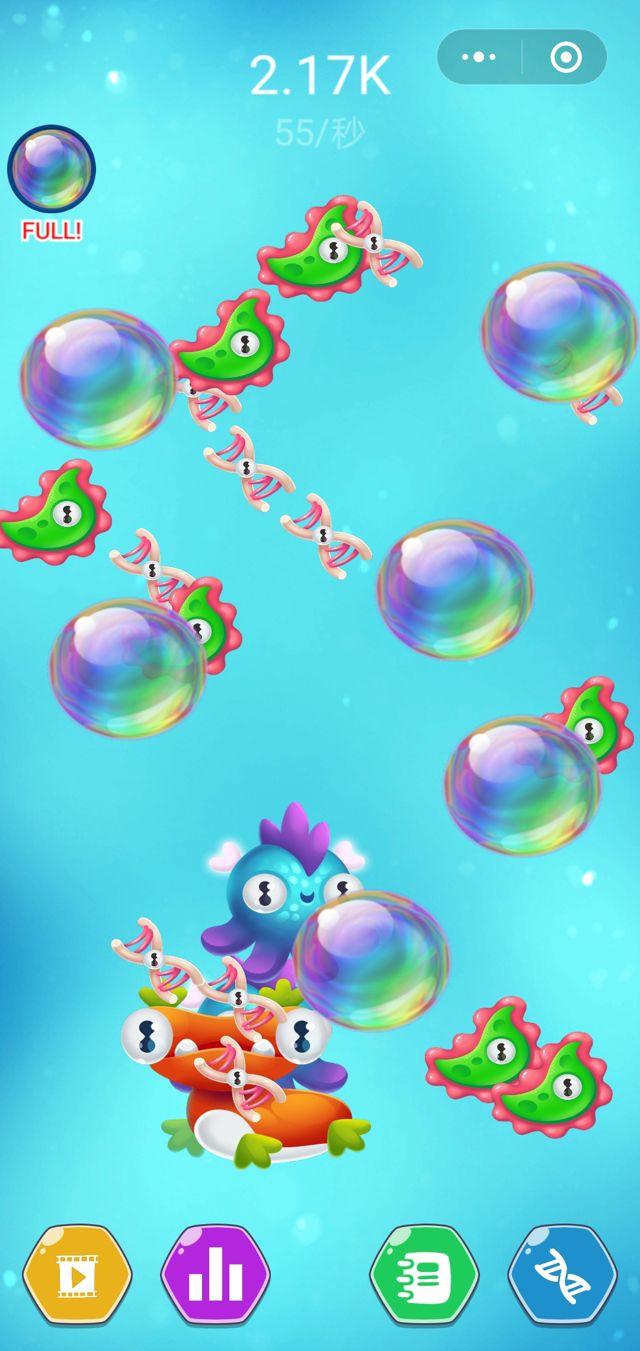Close the mini program with the circle icon
Image resolution: width=640 pixels, height=1351 pixels.
[x=566, y=57]
